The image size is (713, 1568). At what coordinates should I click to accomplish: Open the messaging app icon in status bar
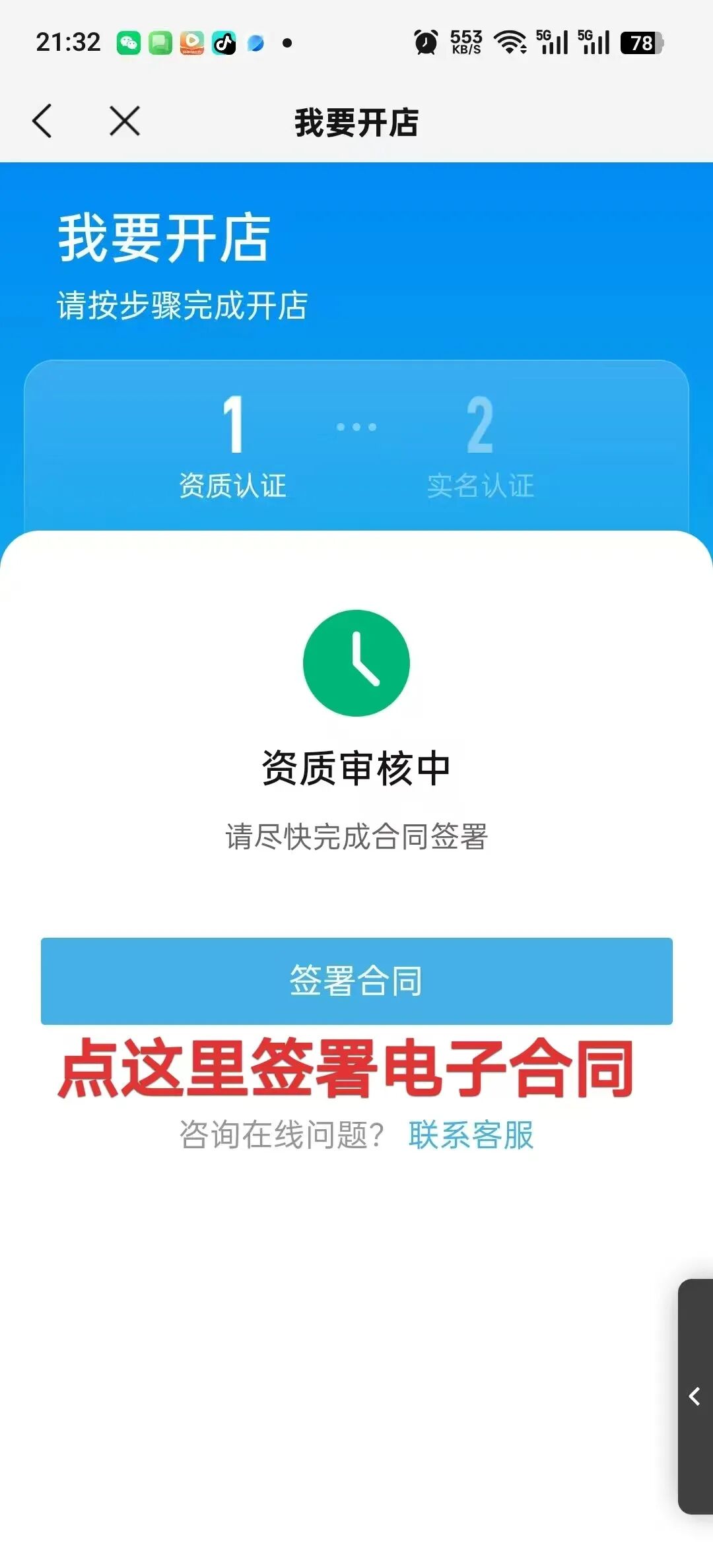(159, 42)
